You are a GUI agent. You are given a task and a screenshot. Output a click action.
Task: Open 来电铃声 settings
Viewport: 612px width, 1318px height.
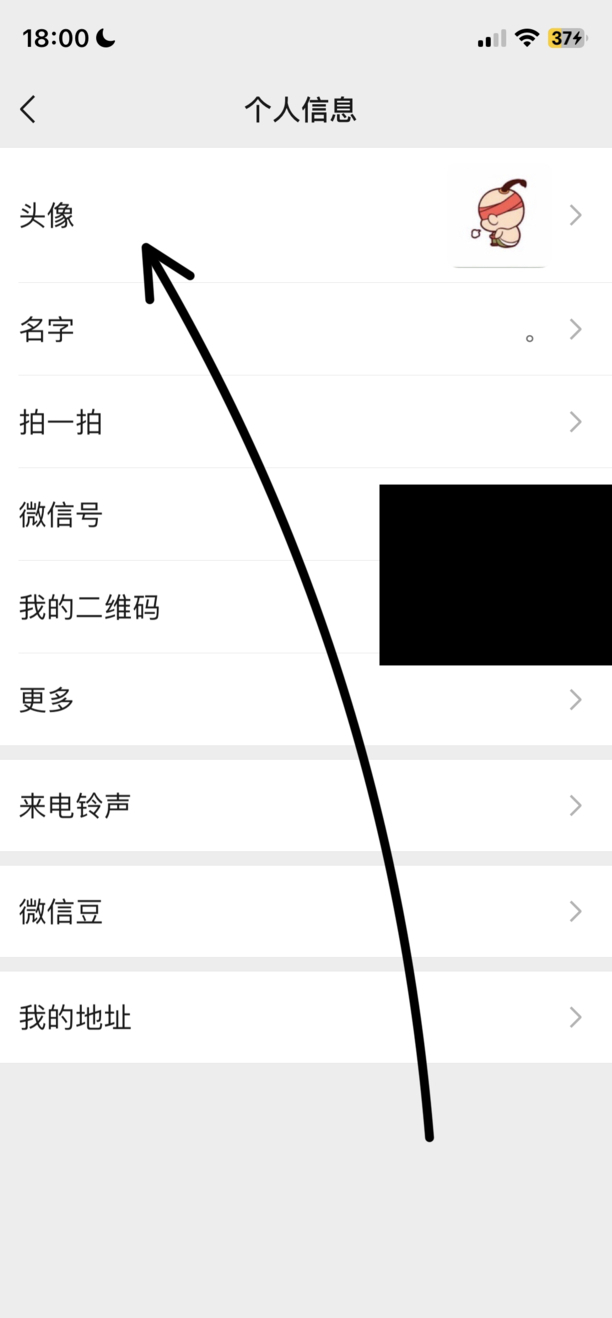click(x=306, y=805)
